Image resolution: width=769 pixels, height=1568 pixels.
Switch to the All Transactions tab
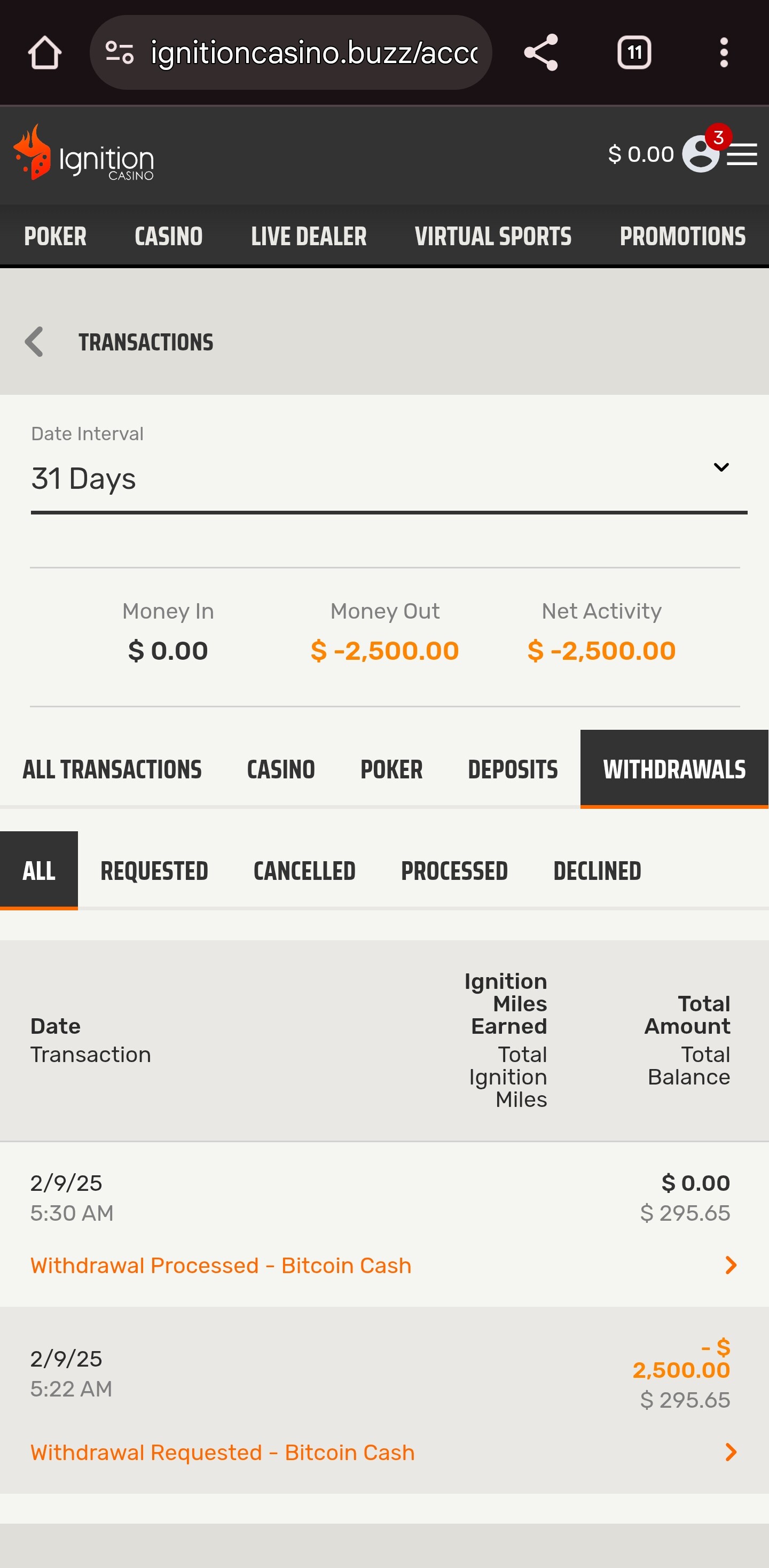coord(112,769)
